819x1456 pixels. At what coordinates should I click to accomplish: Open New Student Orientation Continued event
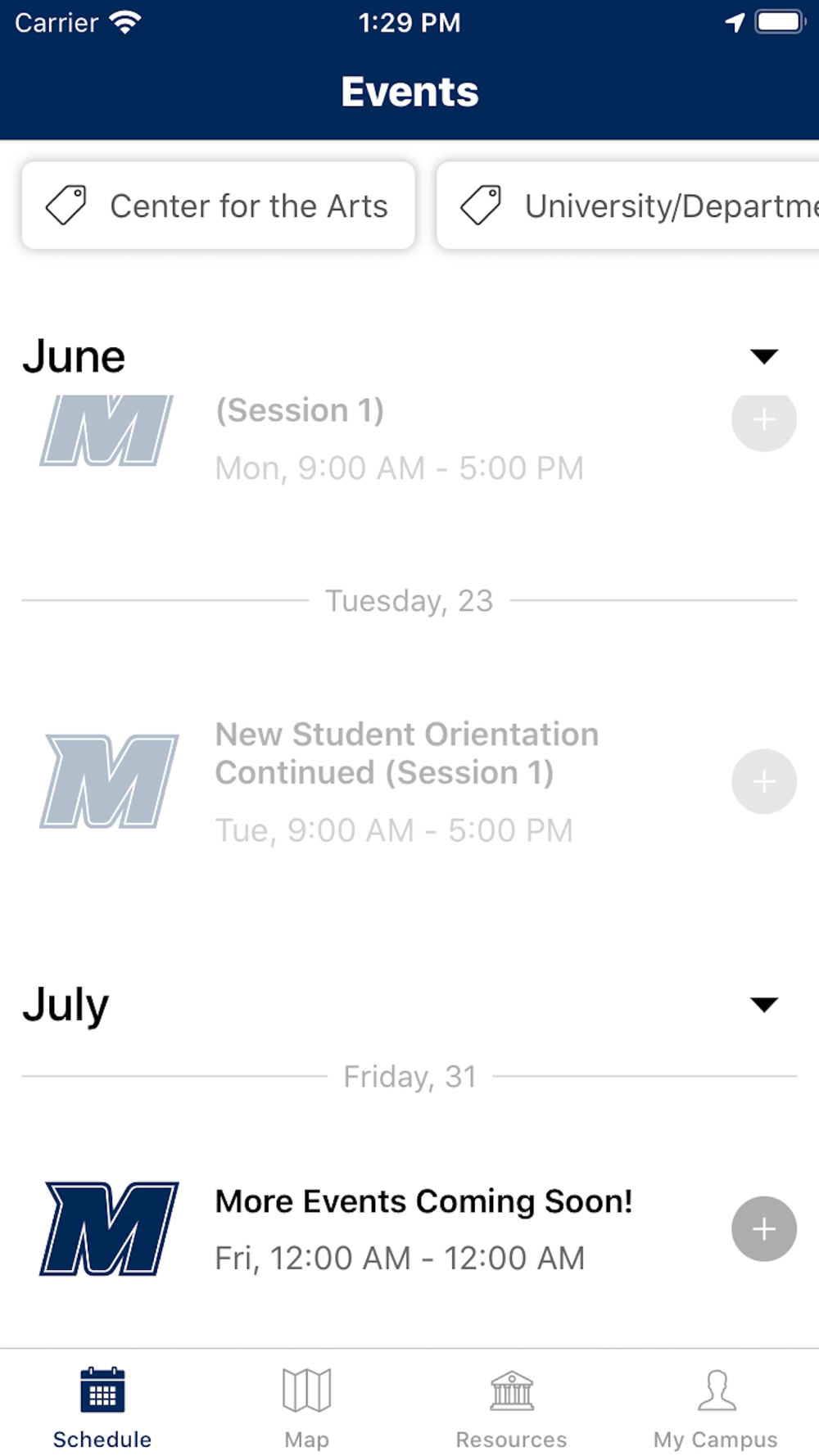(406, 754)
